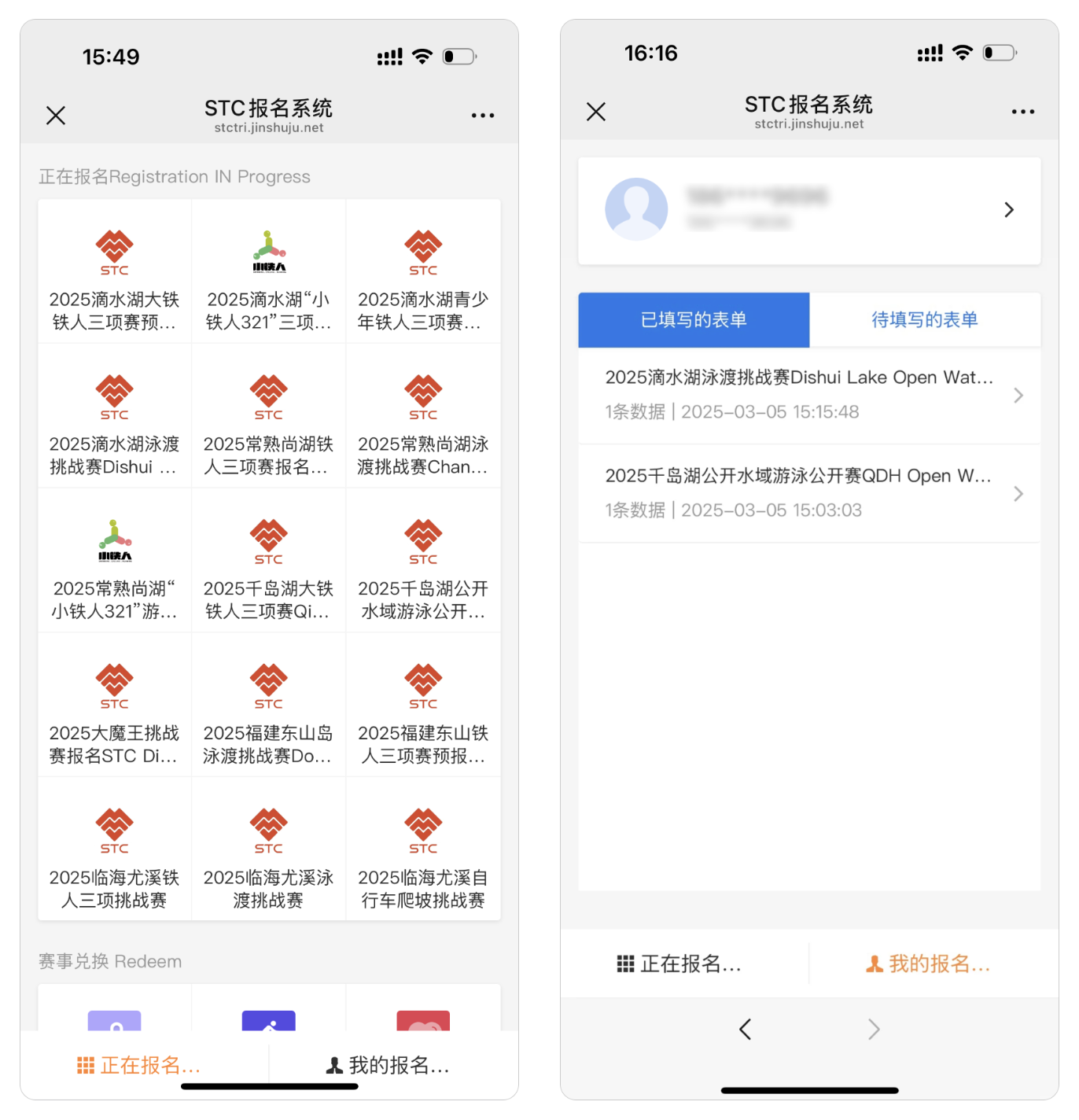This screenshot has width=1079, height=1120.
Task: Expand the 2025滴水湖泳渡挑战赛 form entry chevron
Action: 1018,396
